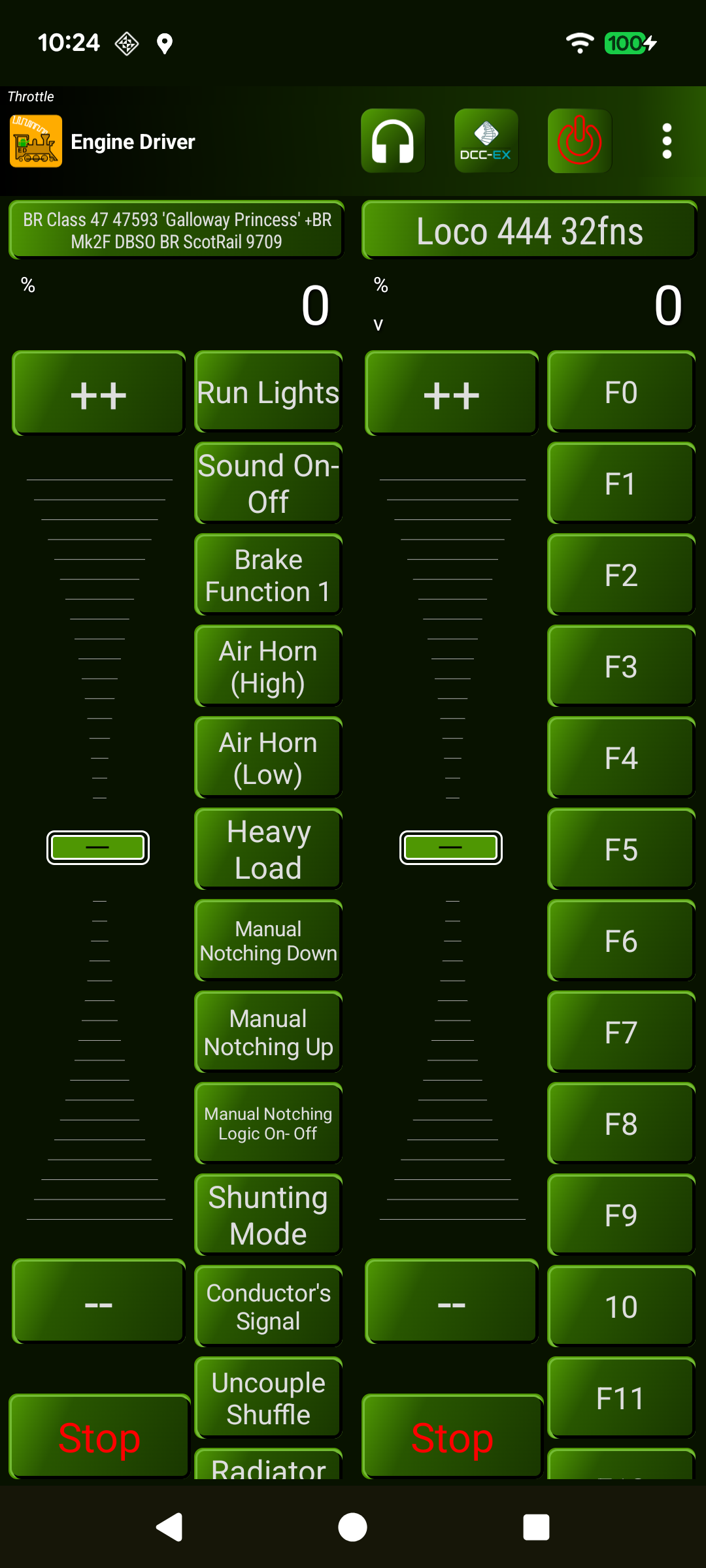The height and width of the screenshot is (1568, 706).
Task: Enable Heavy Load function
Action: click(268, 849)
